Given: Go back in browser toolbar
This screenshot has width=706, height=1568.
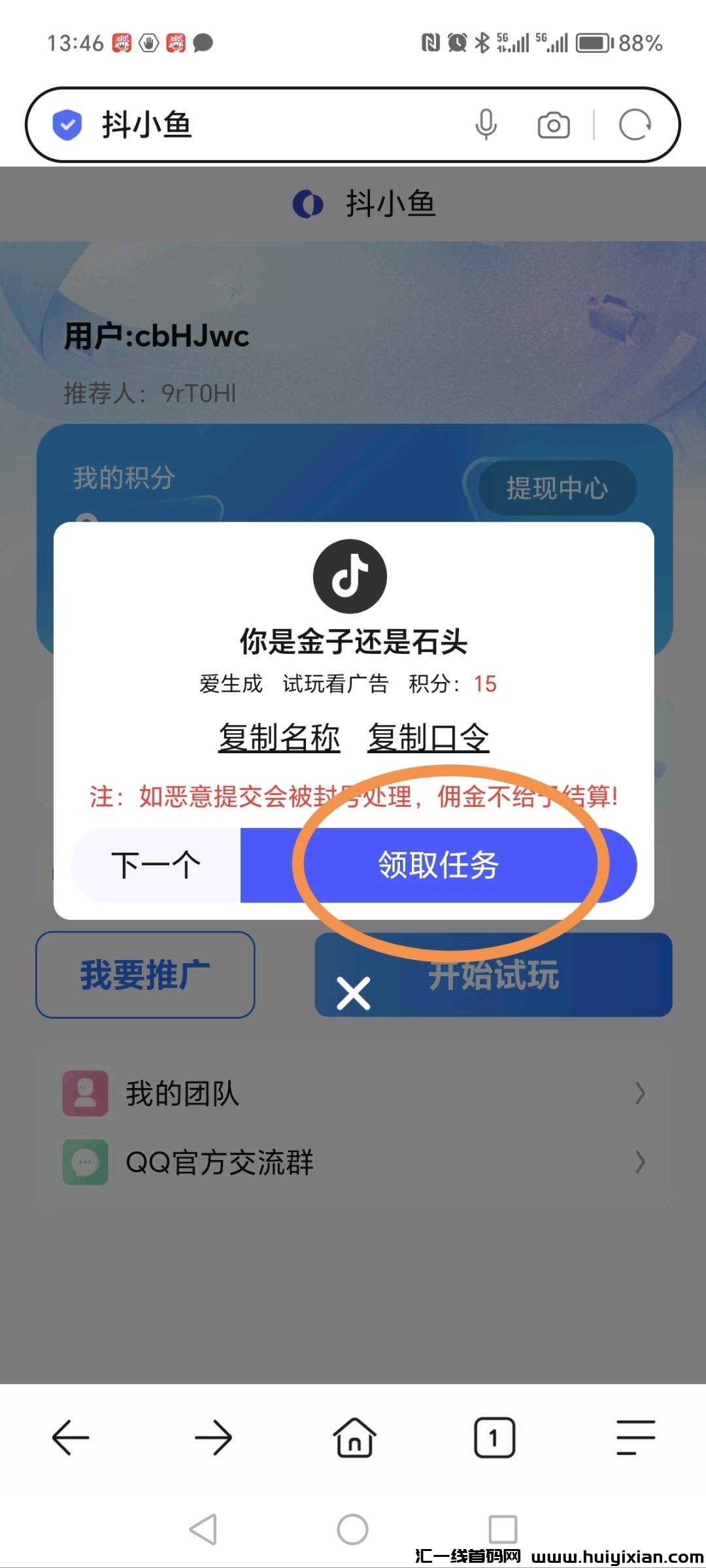Looking at the screenshot, I should click(71, 1438).
